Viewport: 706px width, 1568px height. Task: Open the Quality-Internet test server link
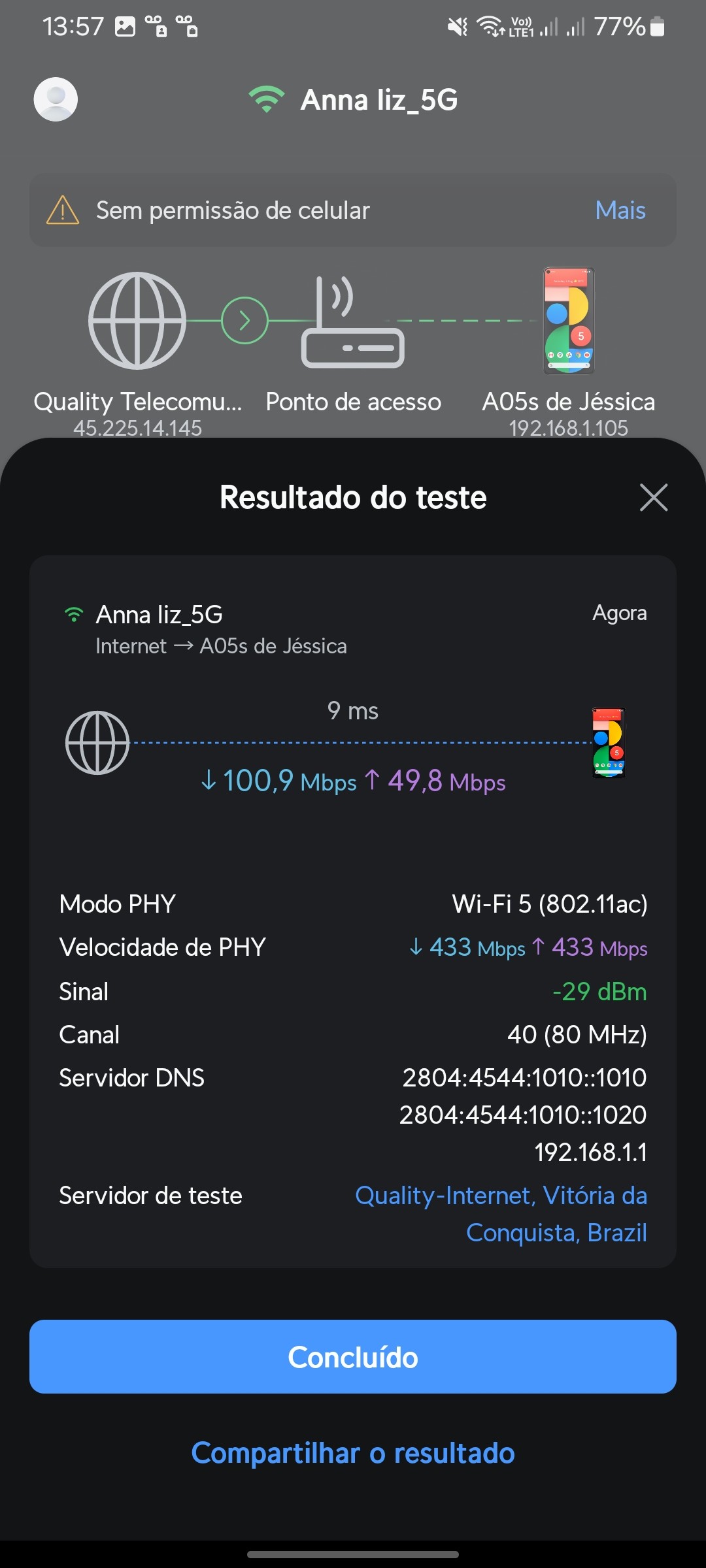(501, 1213)
